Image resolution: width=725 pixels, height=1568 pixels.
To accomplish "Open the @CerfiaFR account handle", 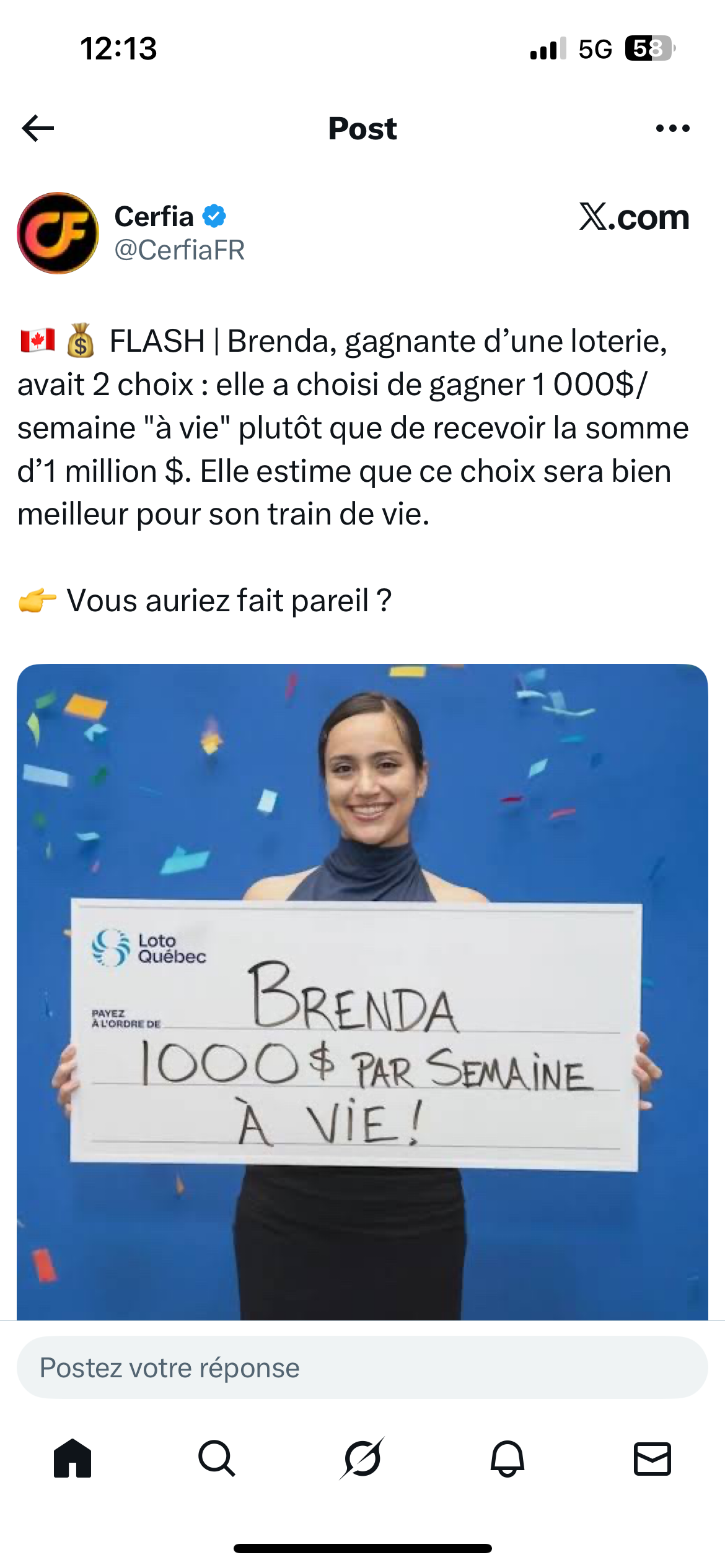I will click(x=180, y=250).
